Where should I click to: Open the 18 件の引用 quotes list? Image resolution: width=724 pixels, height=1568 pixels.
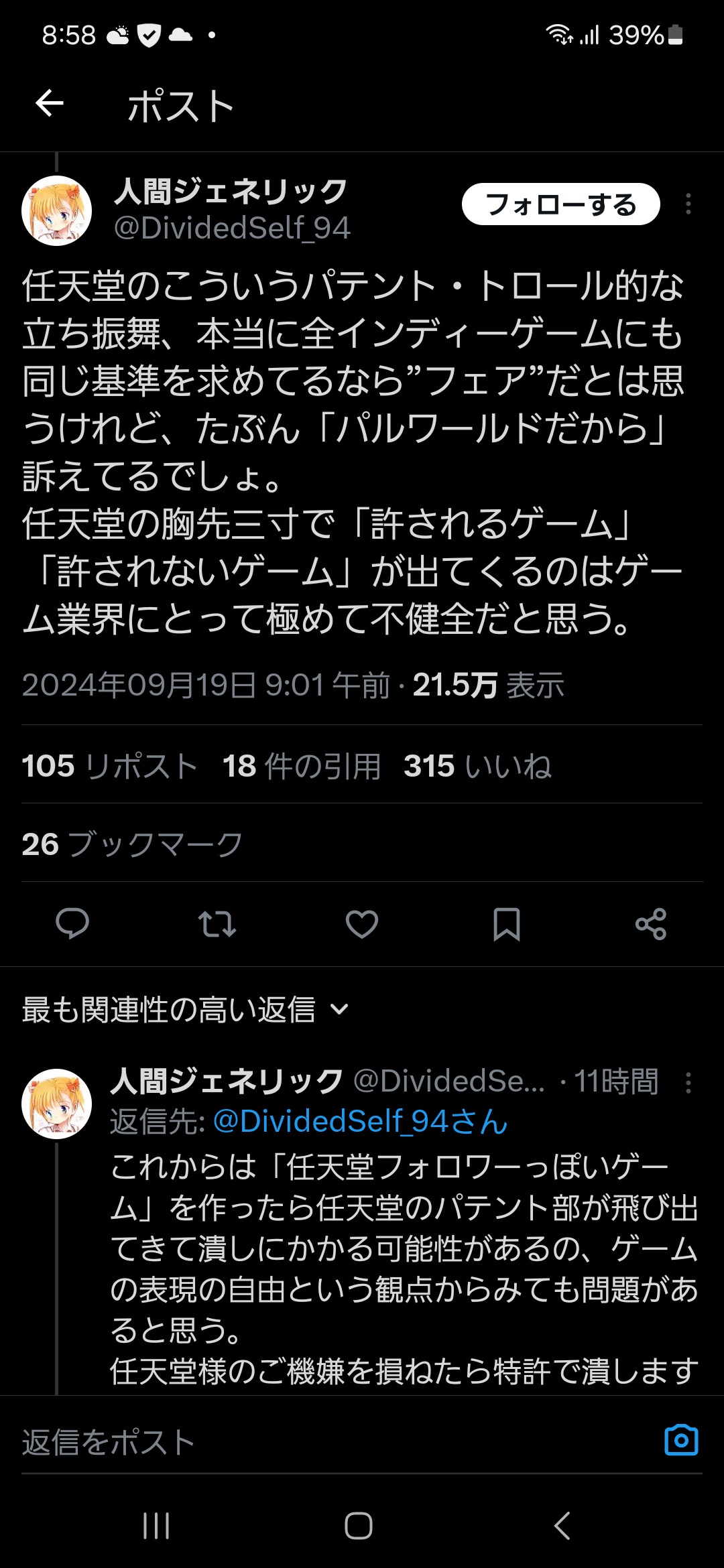click(x=302, y=765)
